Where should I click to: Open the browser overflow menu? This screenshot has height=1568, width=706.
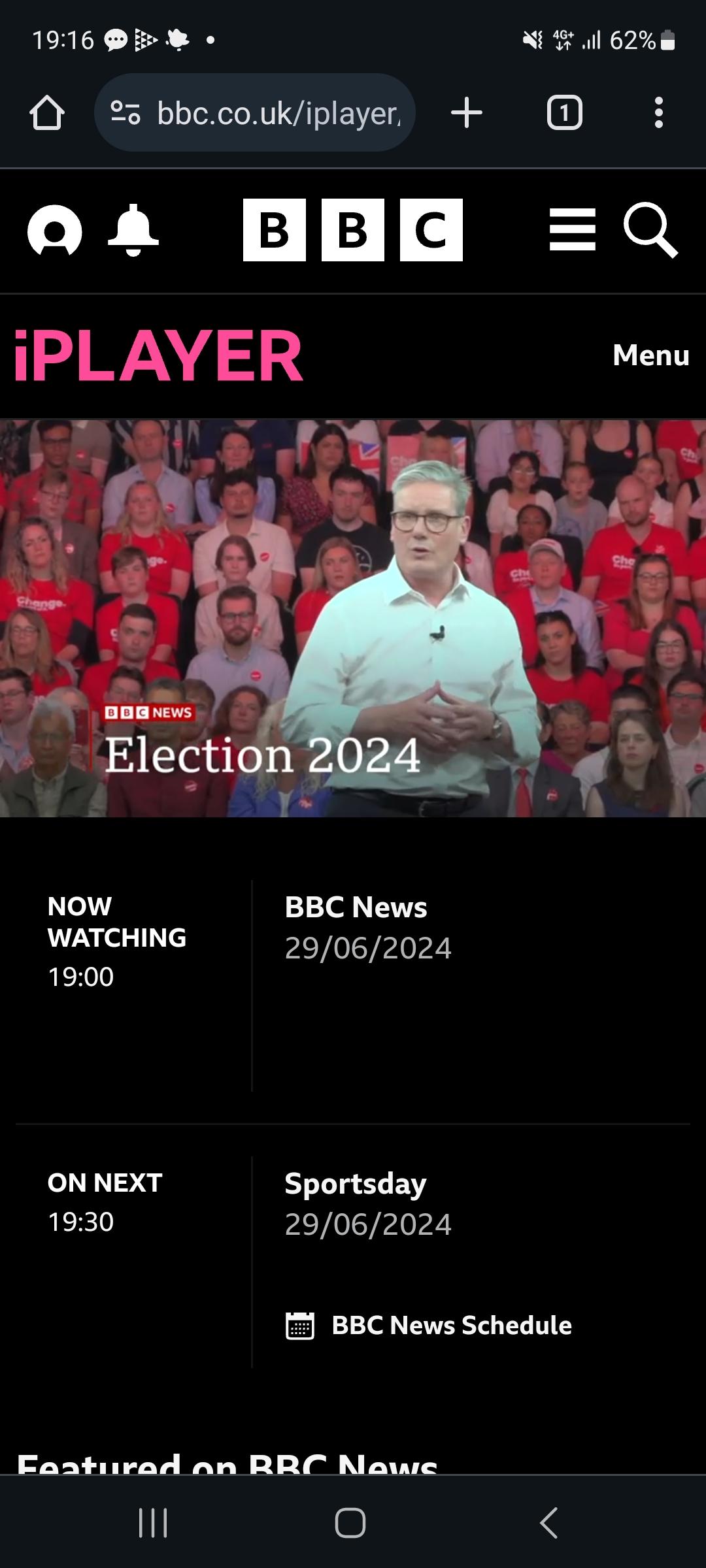pos(659,113)
